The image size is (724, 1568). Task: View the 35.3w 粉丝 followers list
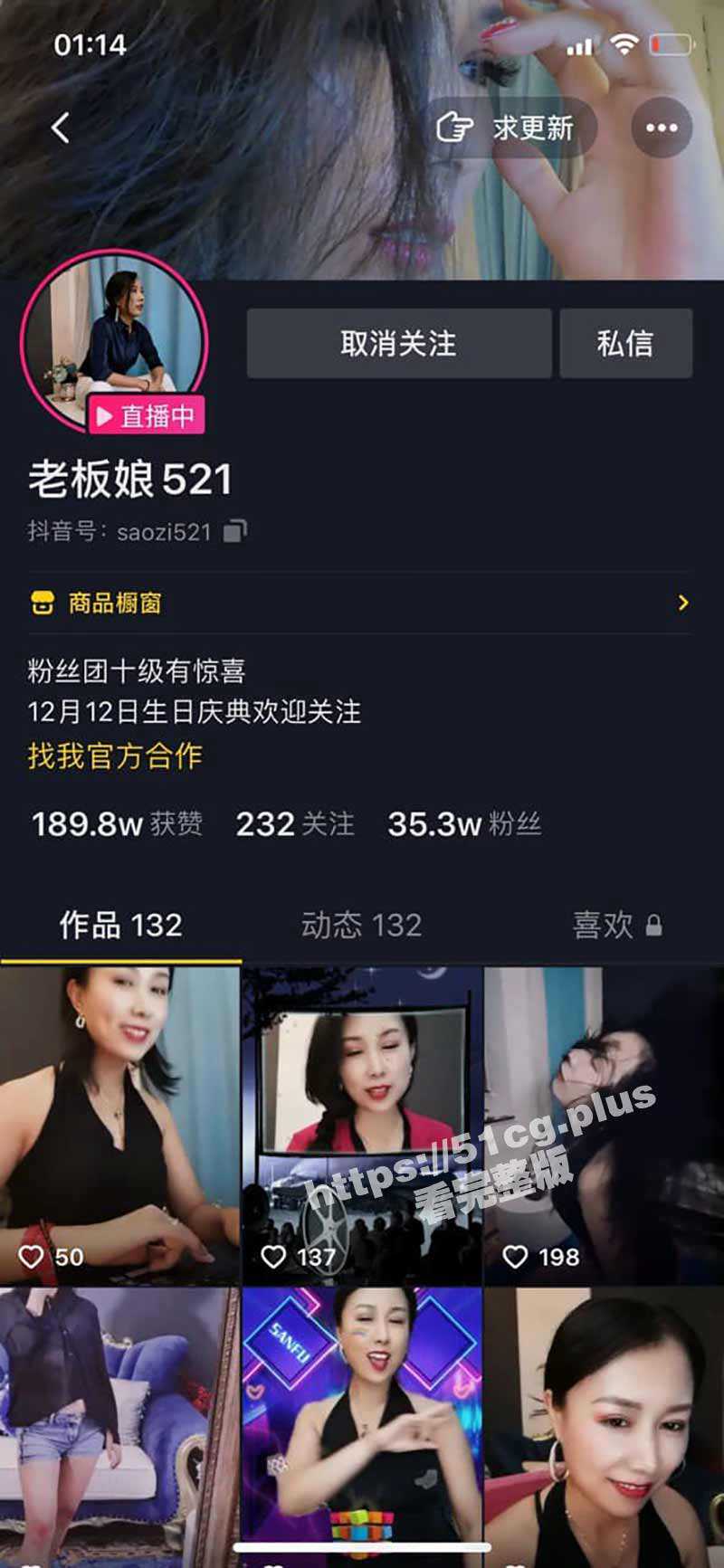464,824
